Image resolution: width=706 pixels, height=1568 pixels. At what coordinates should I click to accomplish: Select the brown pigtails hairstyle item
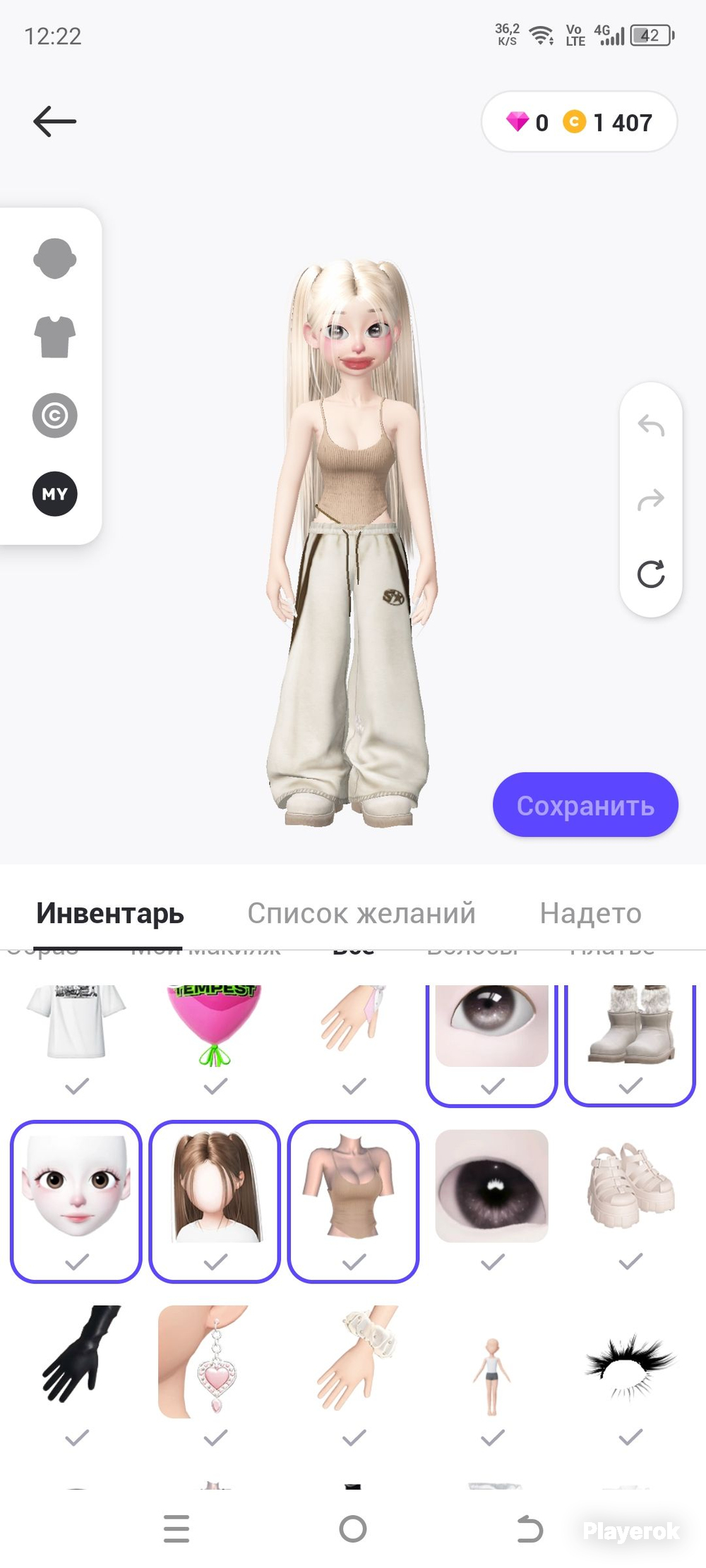tap(215, 1201)
